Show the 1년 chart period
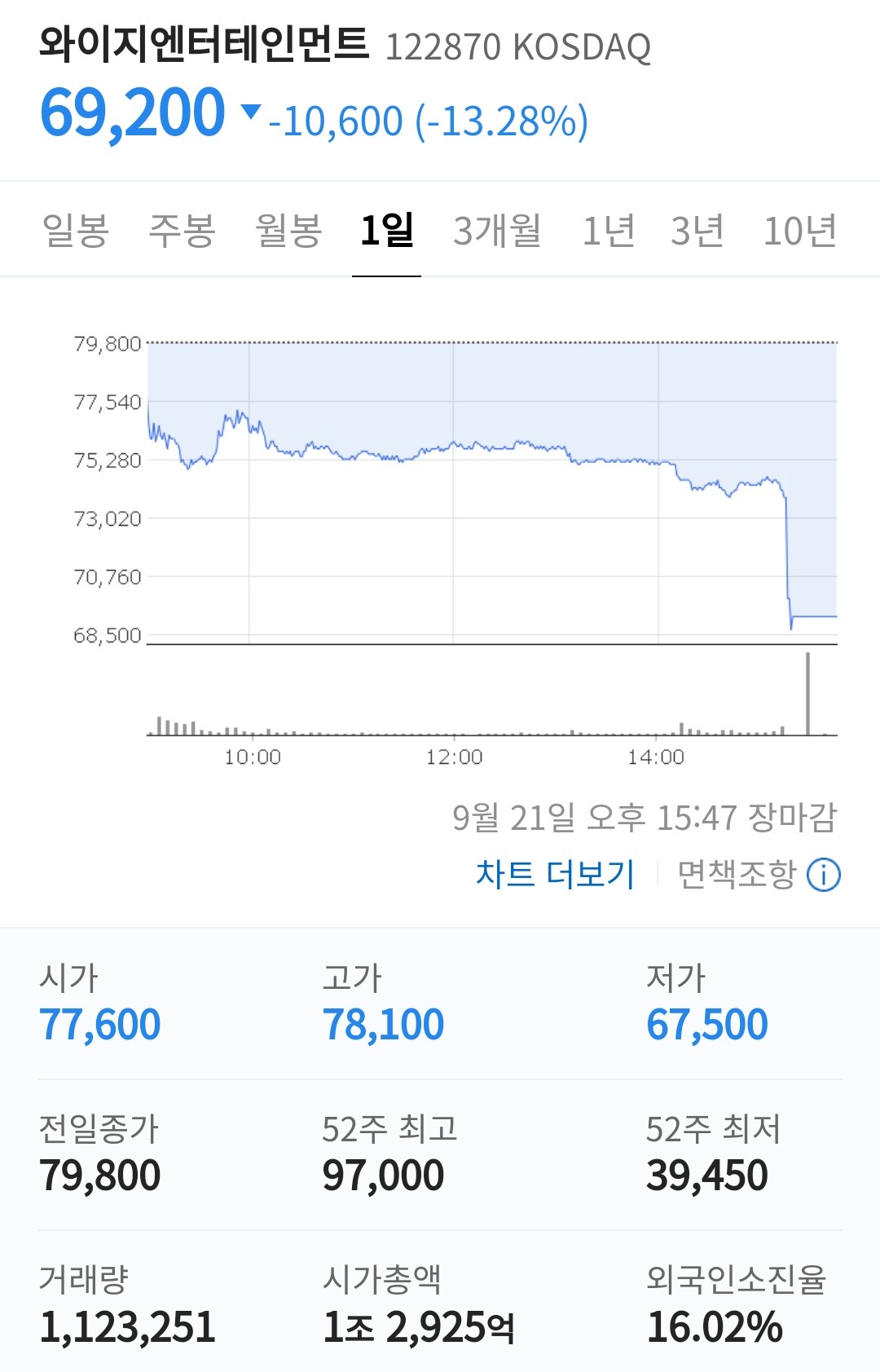The image size is (880, 1372). pyautogui.click(x=608, y=231)
